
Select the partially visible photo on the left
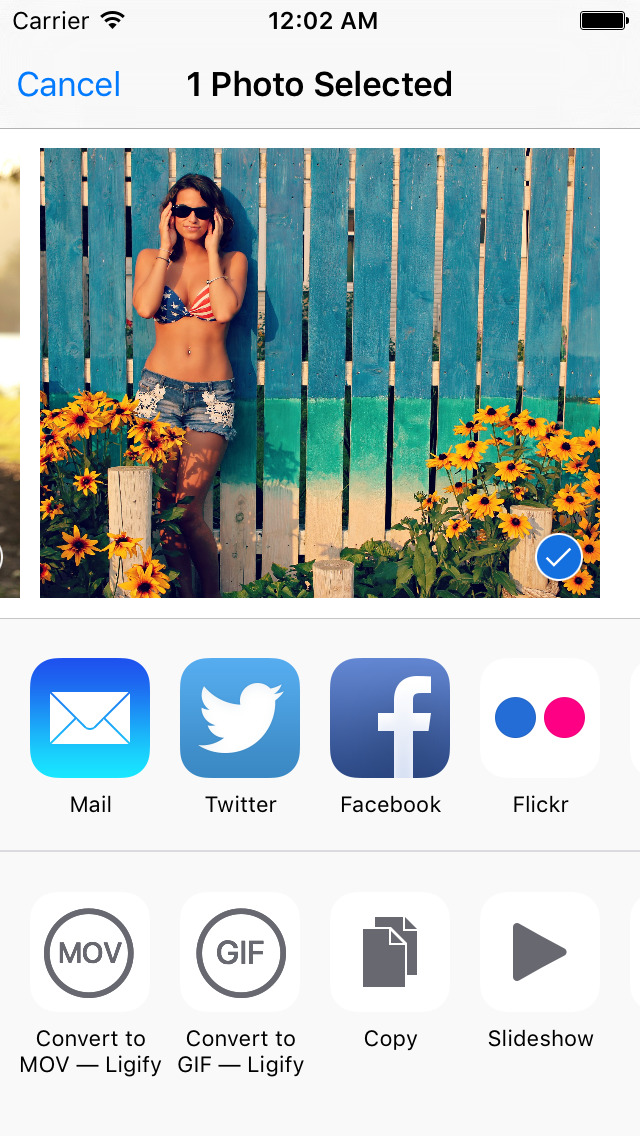pos(9,373)
